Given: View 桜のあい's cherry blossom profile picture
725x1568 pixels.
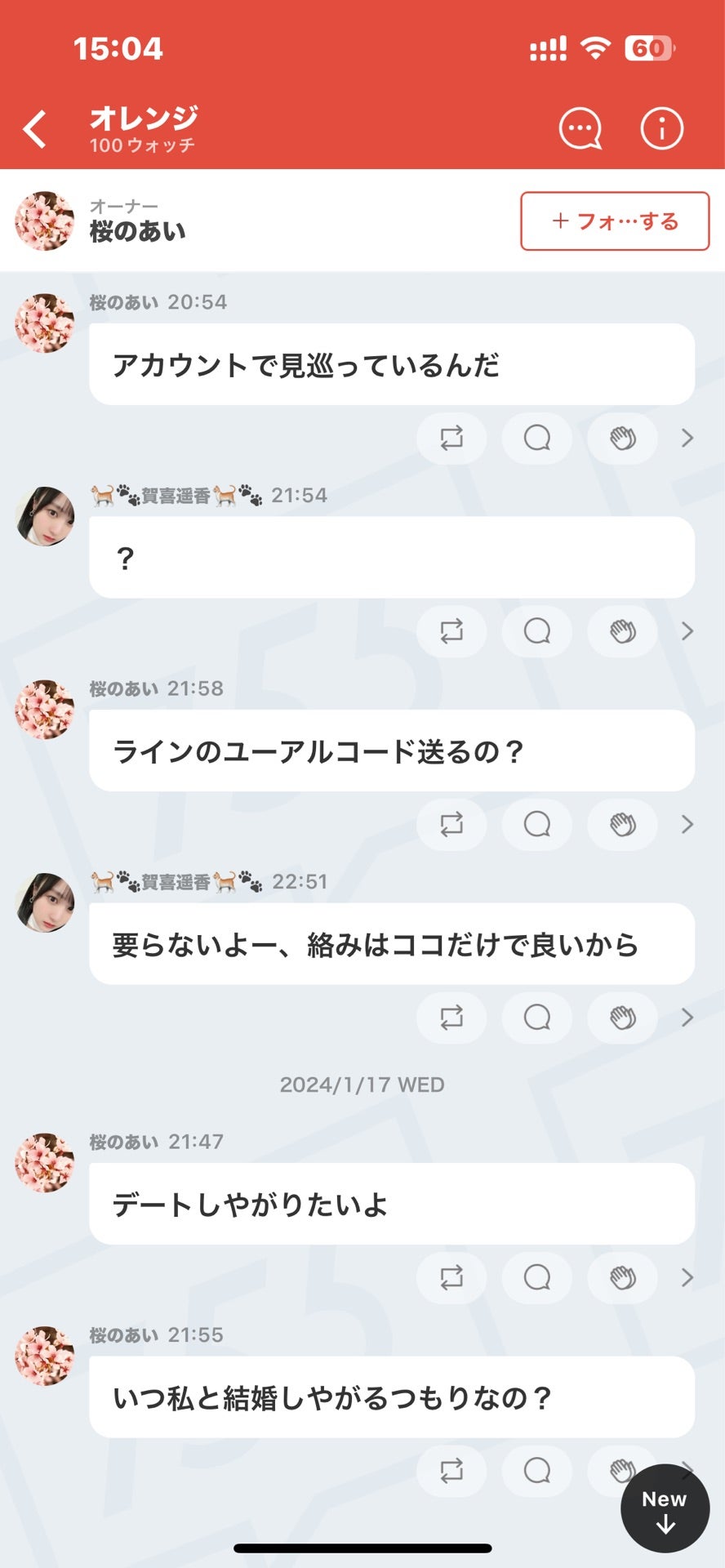Looking at the screenshot, I should pyautogui.click(x=44, y=323).
